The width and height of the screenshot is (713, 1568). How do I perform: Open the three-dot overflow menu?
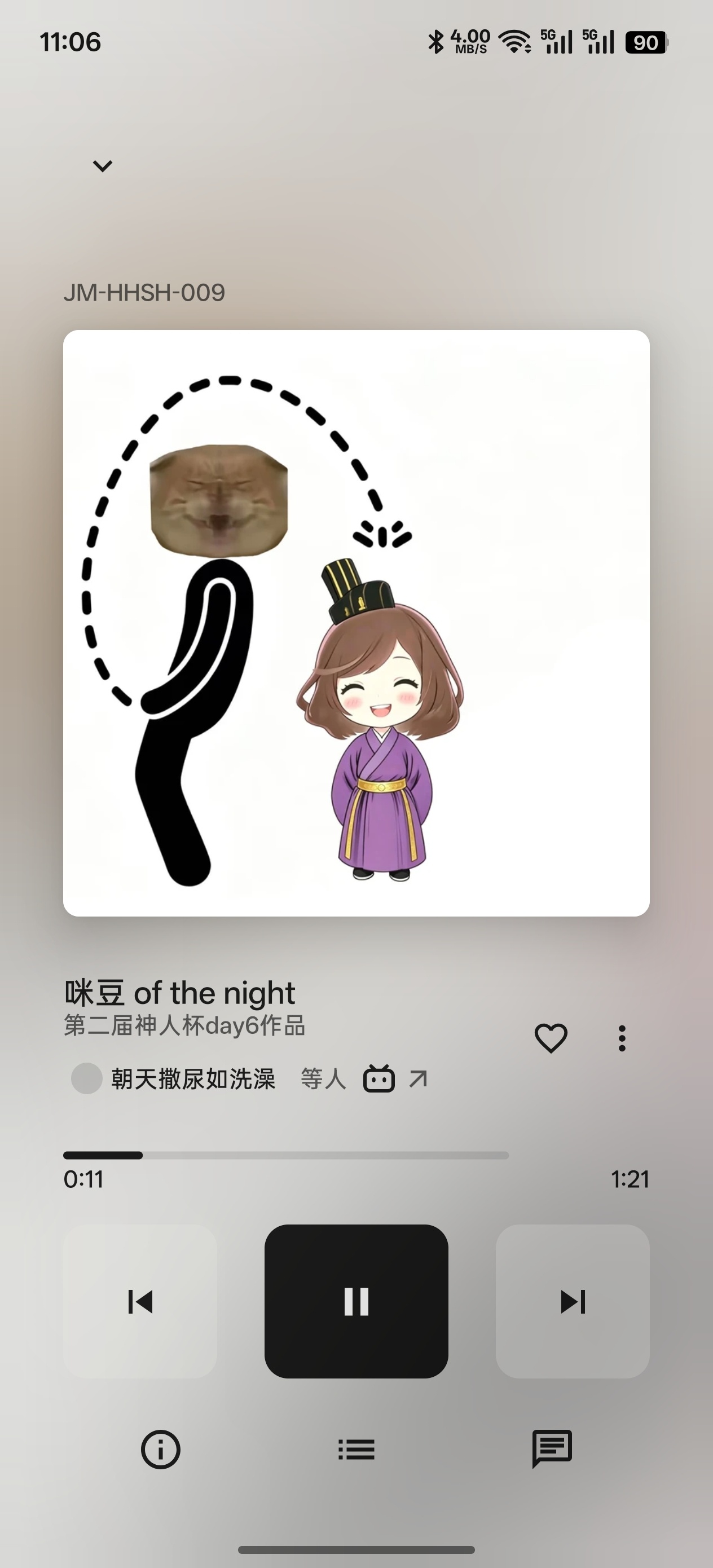[x=622, y=1038]
